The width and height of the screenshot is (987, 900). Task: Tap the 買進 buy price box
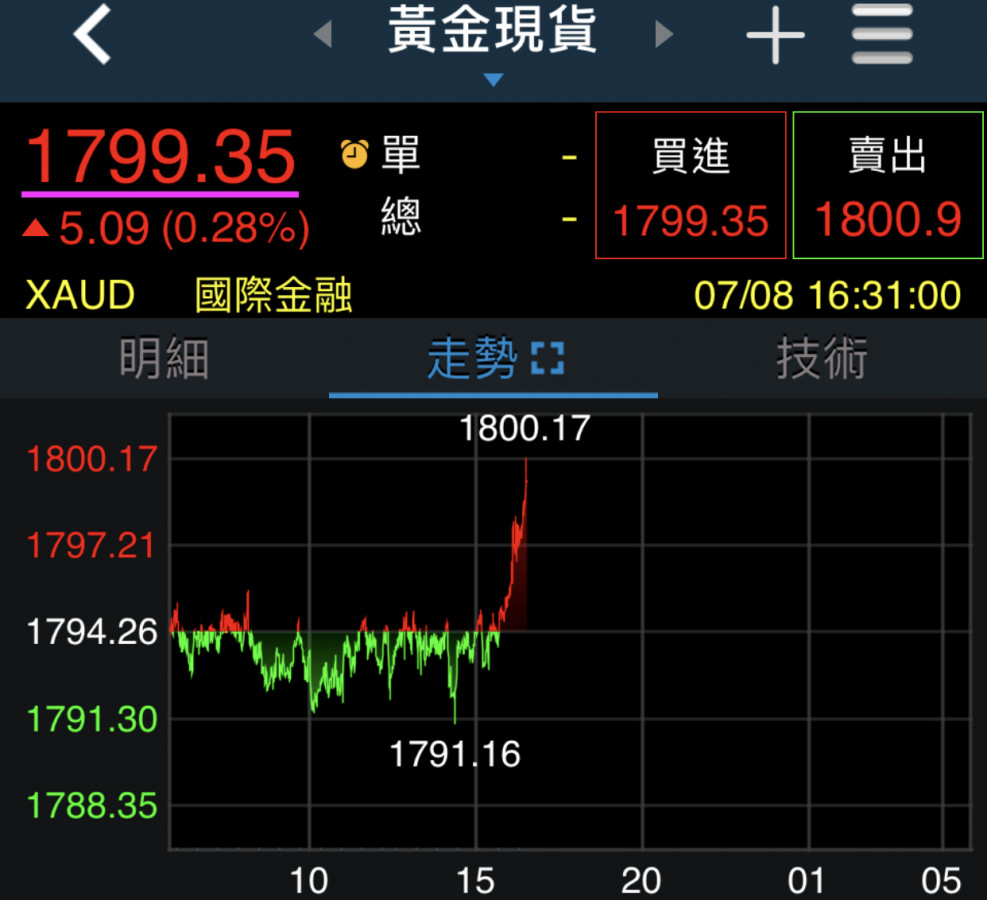[690, 186]
